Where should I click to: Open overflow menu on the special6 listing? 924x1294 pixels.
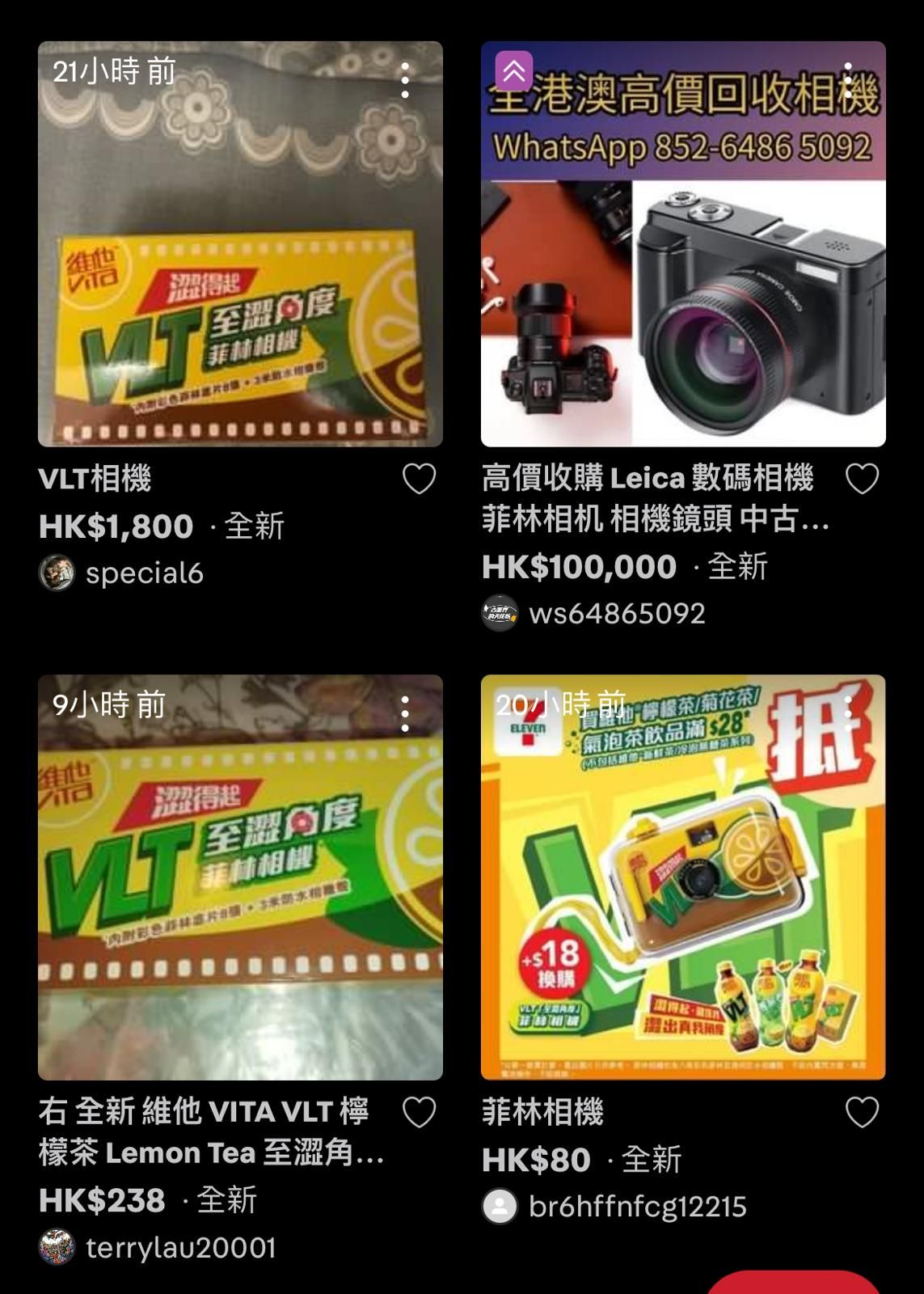pyautogui.click(x=405, y=81)
